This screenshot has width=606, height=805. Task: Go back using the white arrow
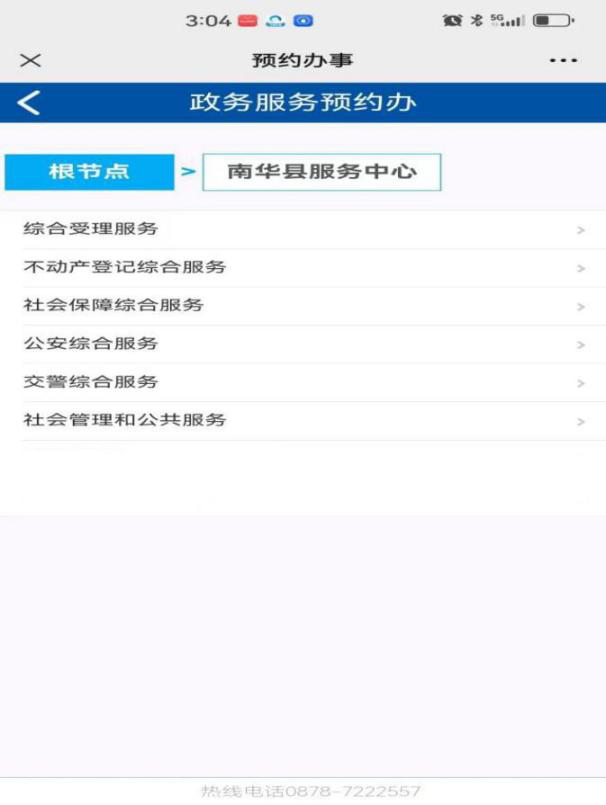(29, 102)
